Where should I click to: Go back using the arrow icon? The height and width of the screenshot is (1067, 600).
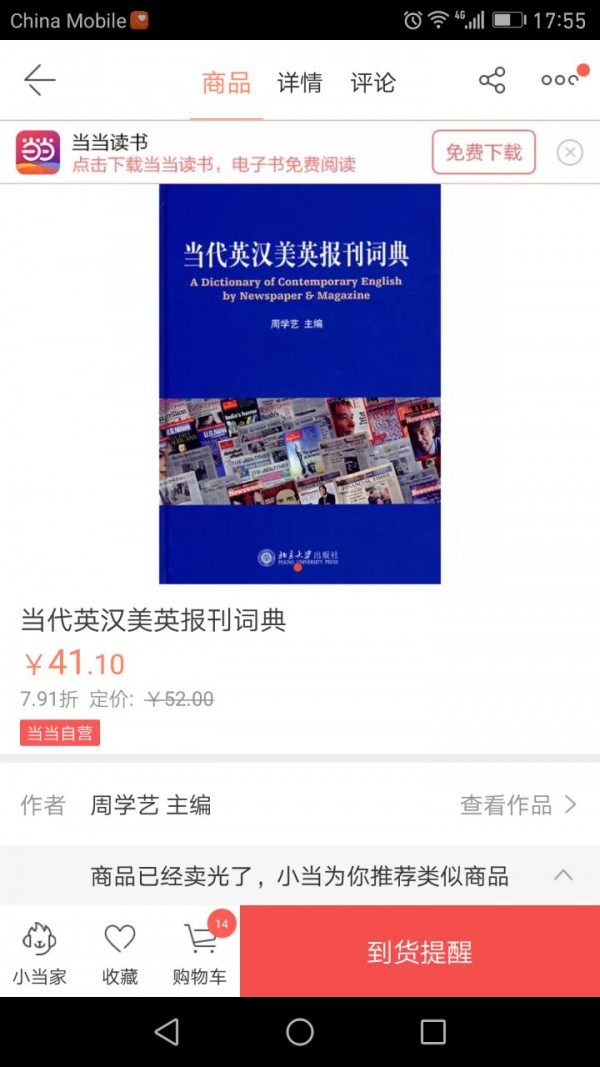coord(40,81)
